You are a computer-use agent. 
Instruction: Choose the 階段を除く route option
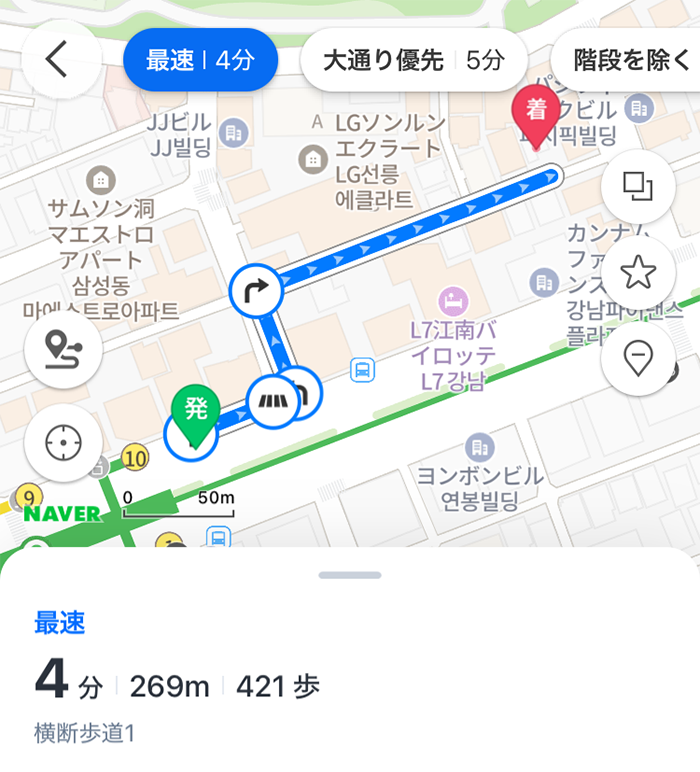pos(630,60)
